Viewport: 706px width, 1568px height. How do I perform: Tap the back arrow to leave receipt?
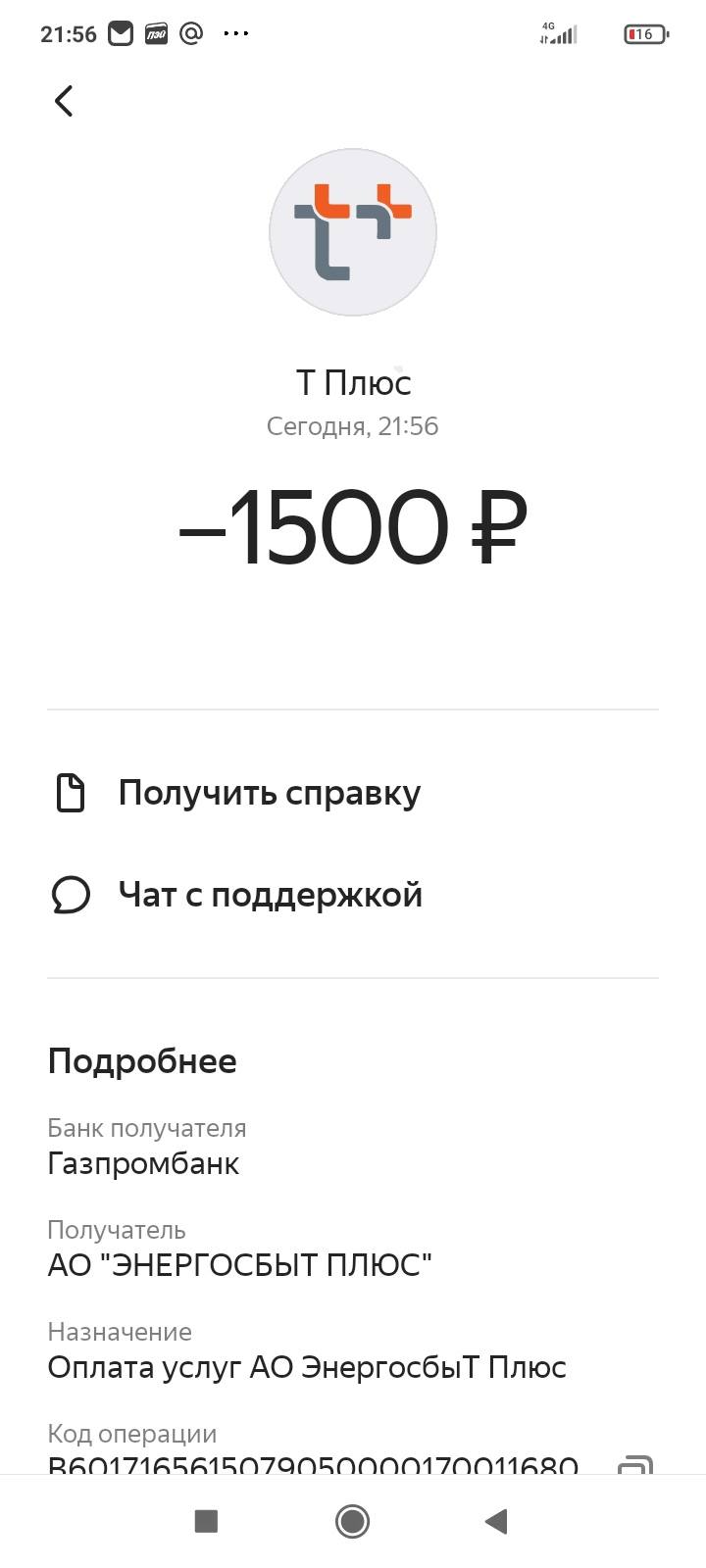64,100
